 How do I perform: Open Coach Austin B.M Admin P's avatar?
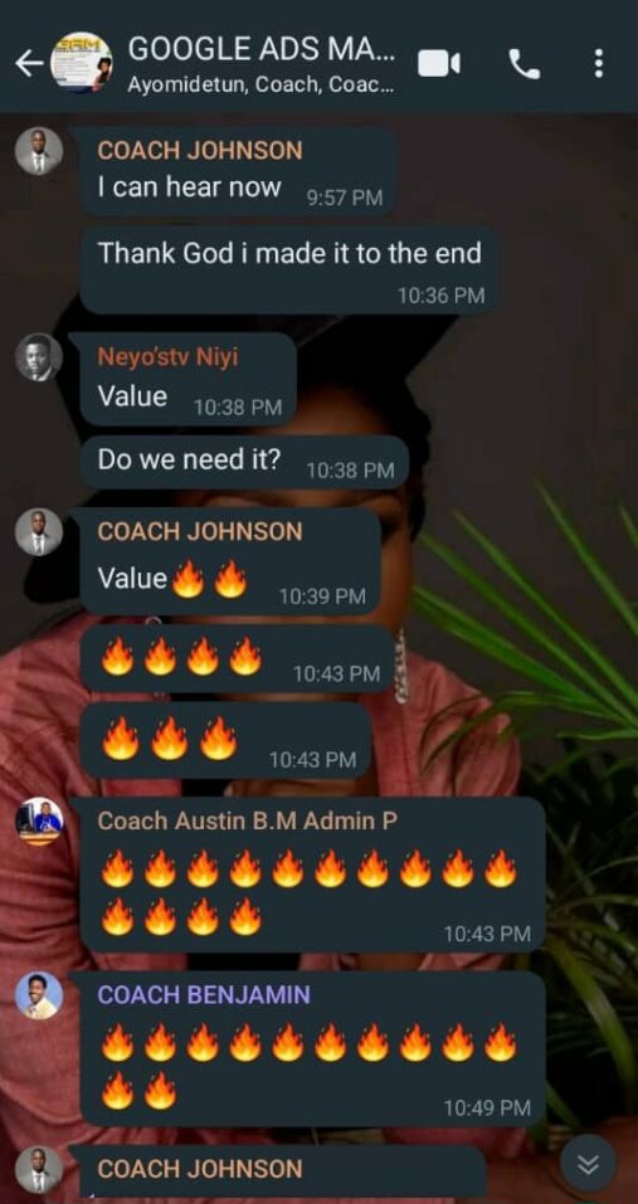pyautogui.click(x=39, y=822)
